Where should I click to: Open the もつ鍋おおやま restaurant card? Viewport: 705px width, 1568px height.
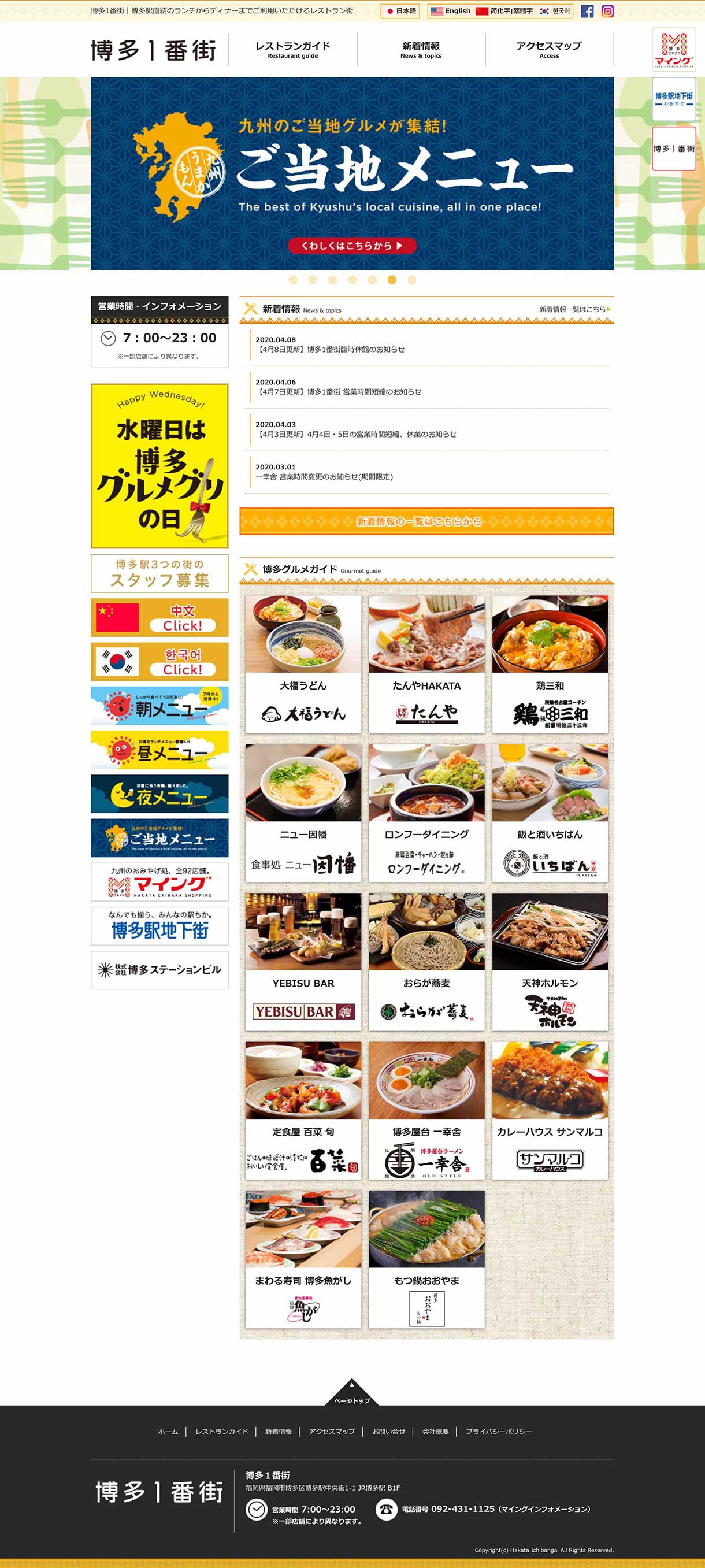(x=426, y=1259)
